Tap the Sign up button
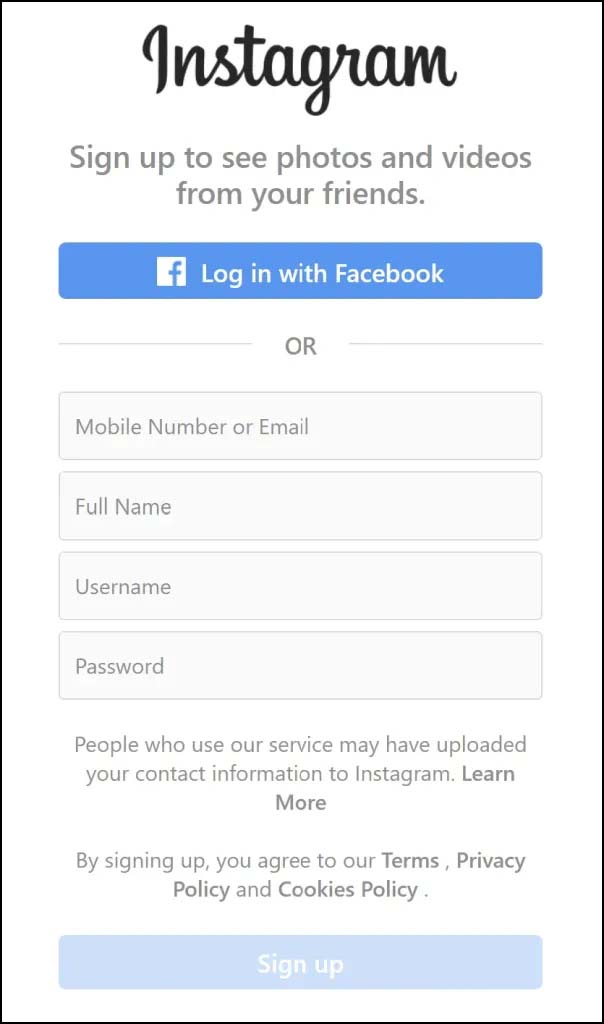Image resolution: width=604 pixels, height=1024 pixels. click(300, 963)
